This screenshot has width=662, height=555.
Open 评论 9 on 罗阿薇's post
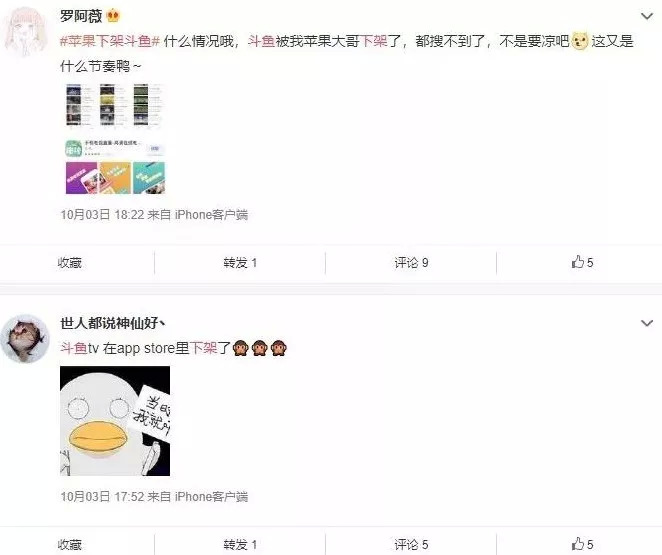point(411,262)
